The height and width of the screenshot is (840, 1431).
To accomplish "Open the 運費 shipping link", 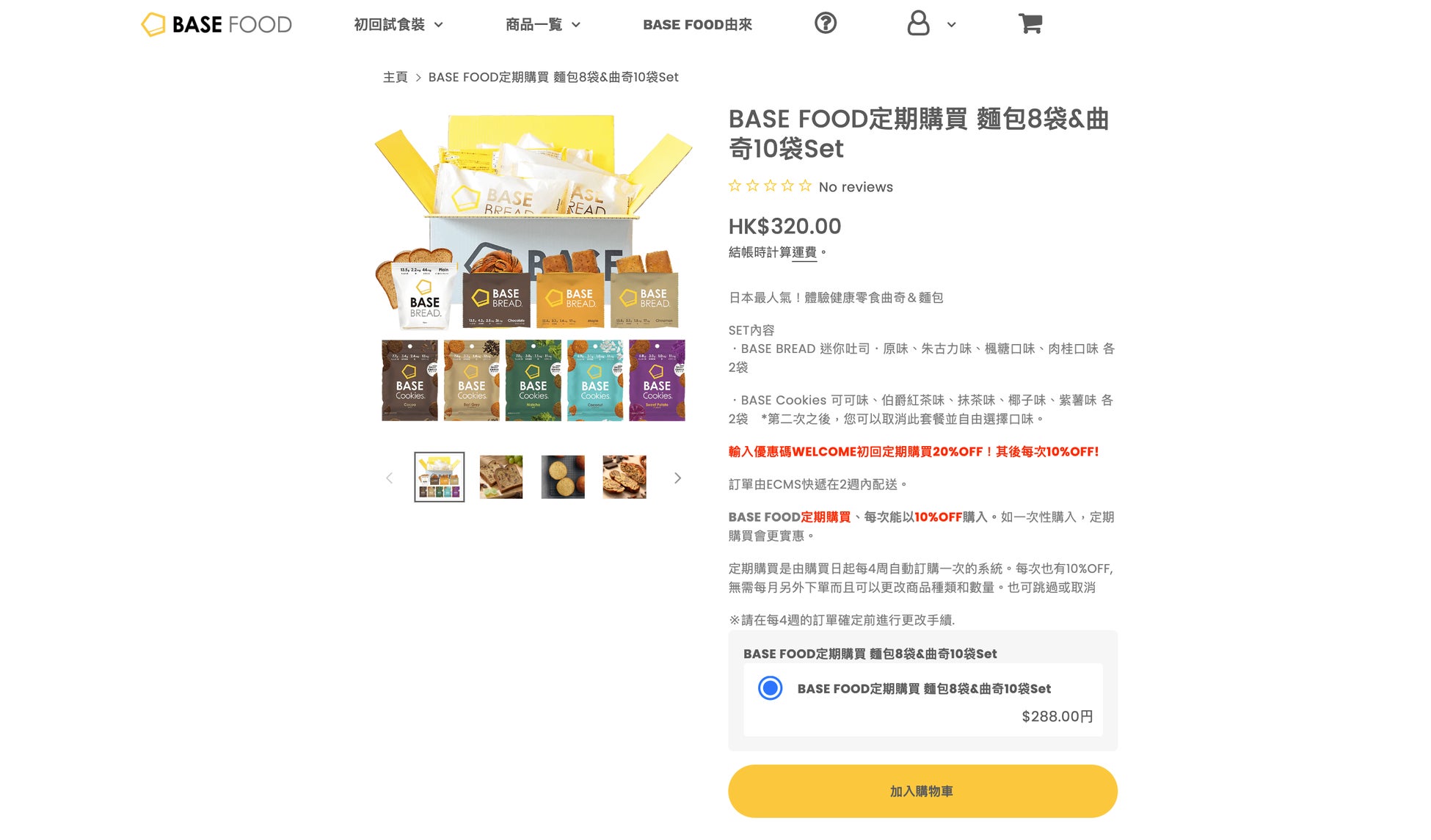I will [x=804, y=252].
